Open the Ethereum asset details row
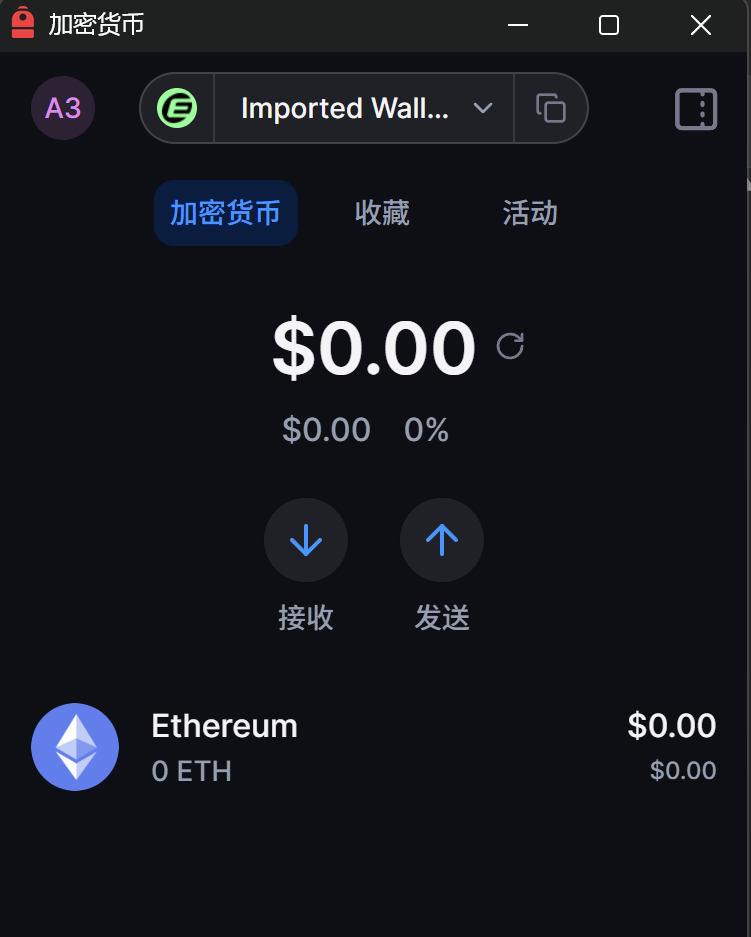This screenshot has height=937, width=751. pos(375,746)
